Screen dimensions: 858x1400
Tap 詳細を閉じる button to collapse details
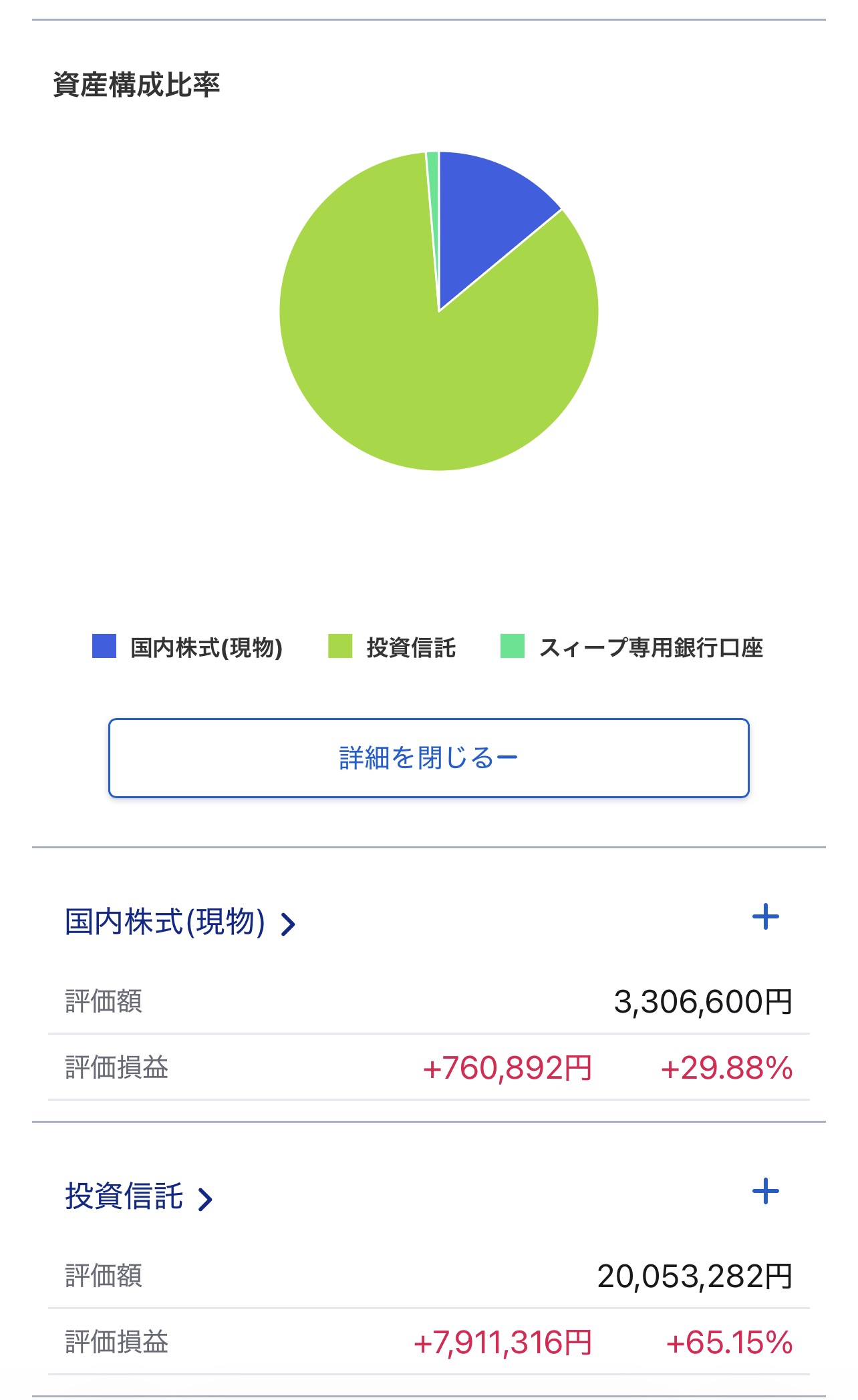click(428, 758)
